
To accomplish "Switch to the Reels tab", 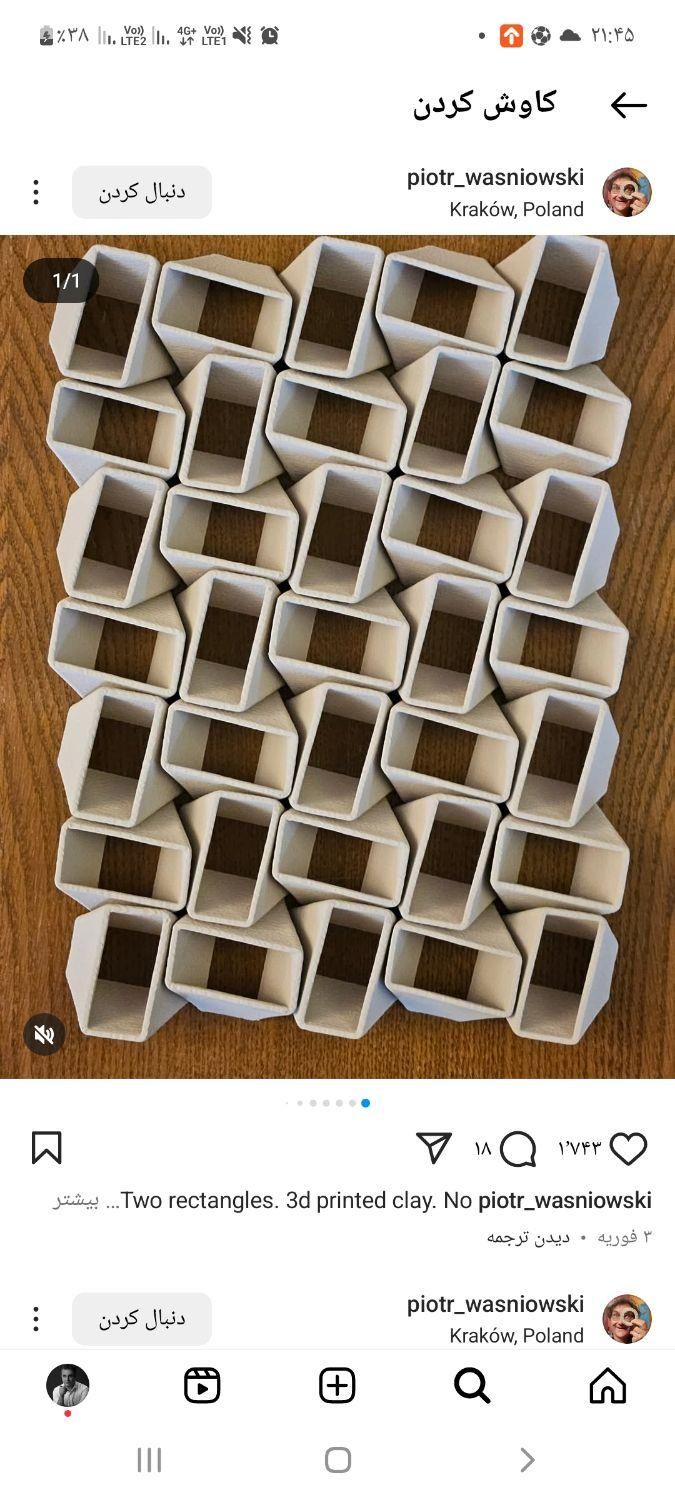I will [x=202, y=1385].
